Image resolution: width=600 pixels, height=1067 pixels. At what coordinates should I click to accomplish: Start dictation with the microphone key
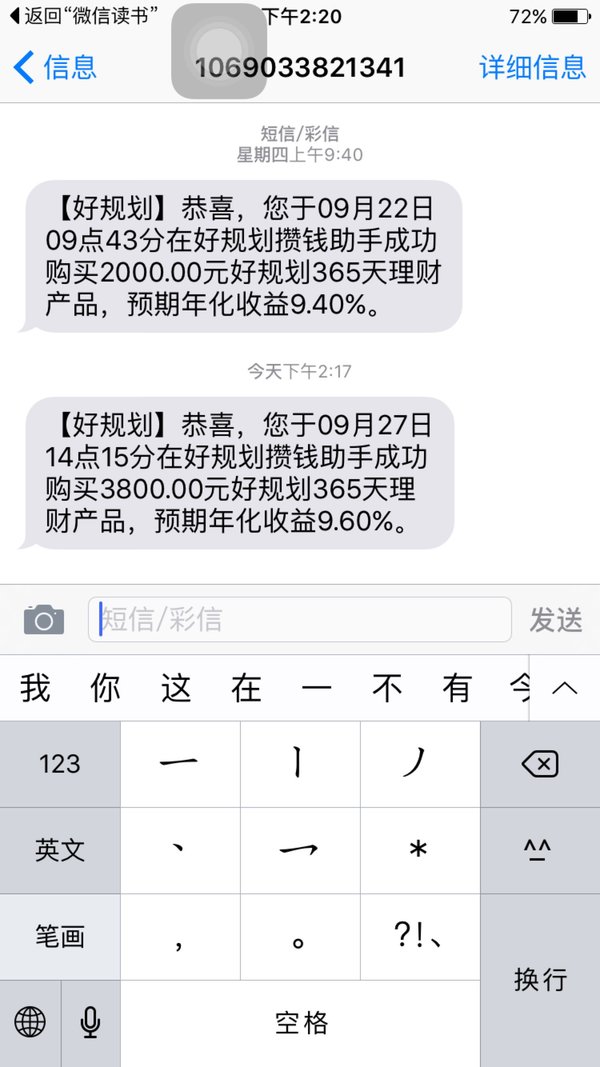point(90,1023)
